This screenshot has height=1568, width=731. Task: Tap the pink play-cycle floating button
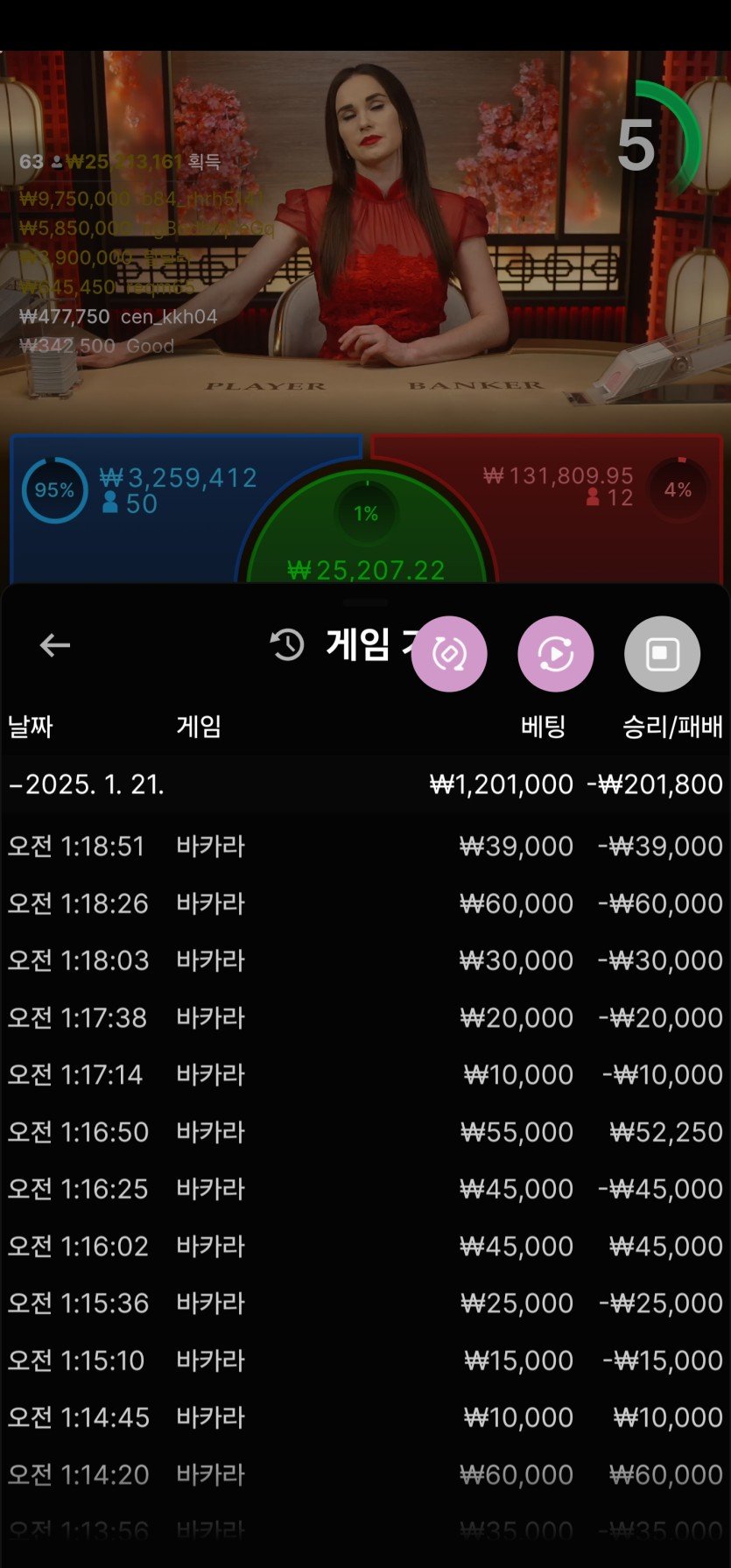pyautogui.click(x=556, y=654)
